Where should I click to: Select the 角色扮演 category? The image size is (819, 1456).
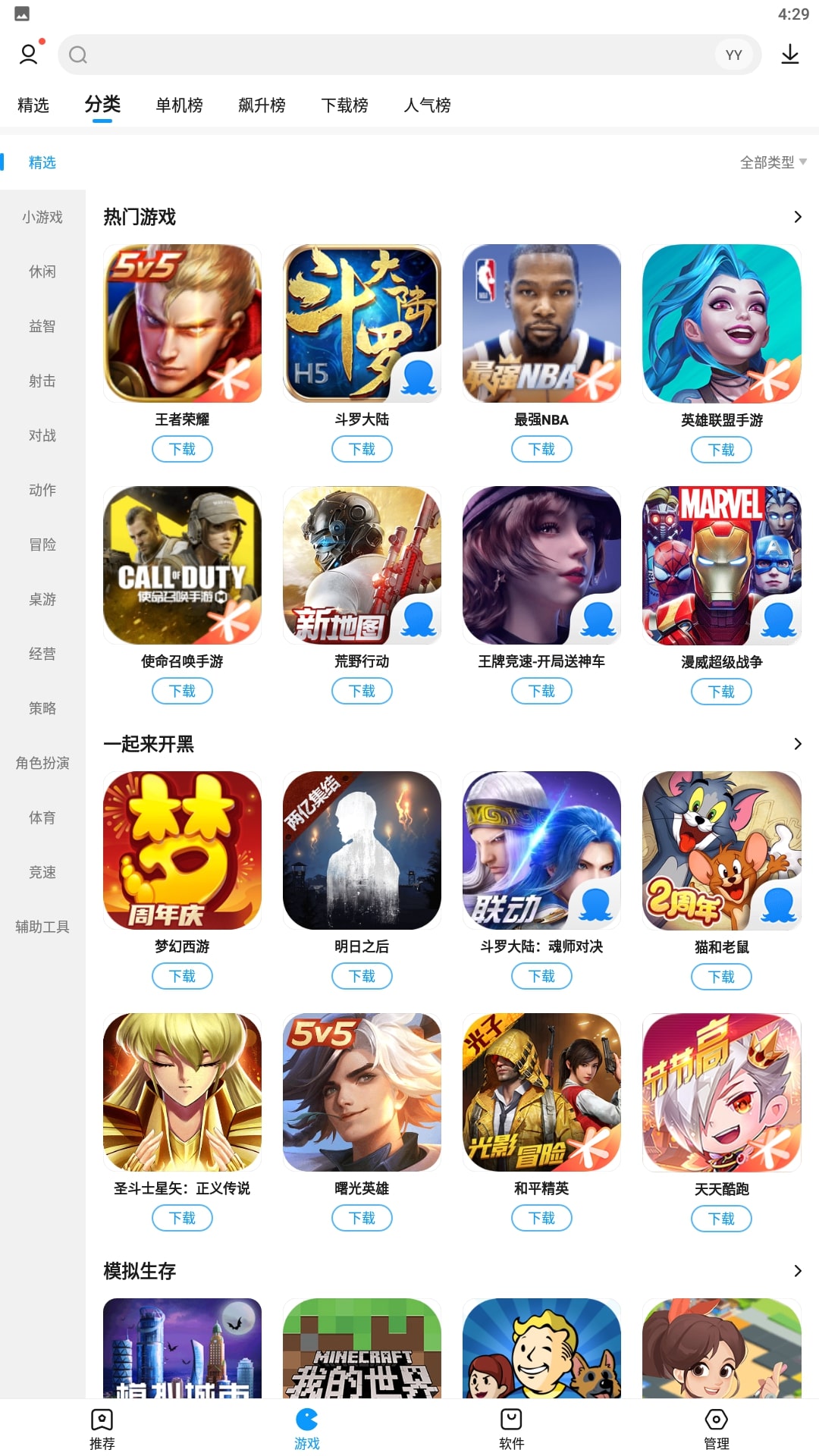[42, 764]
